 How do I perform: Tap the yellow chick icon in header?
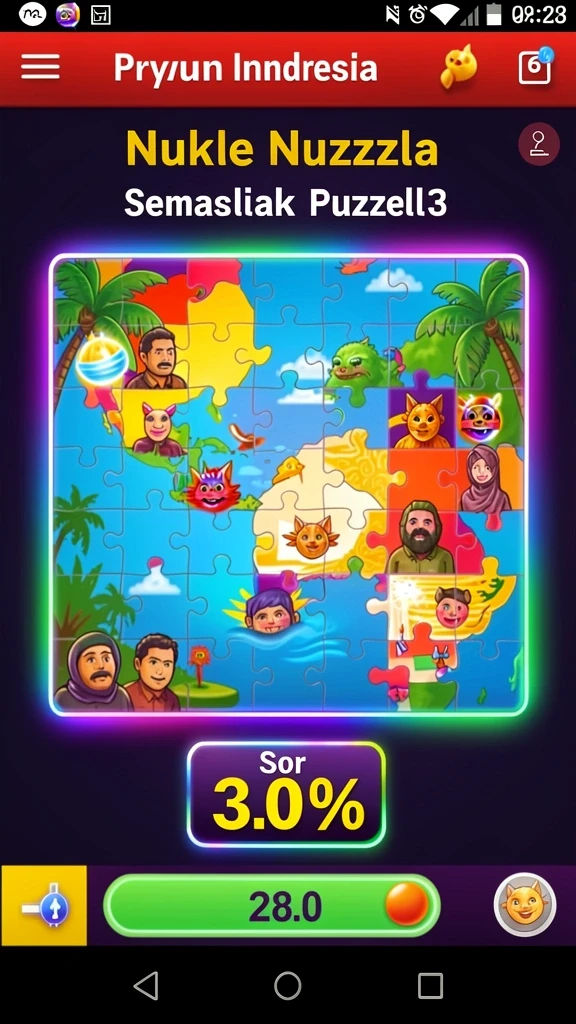click(x=458, y=67)
